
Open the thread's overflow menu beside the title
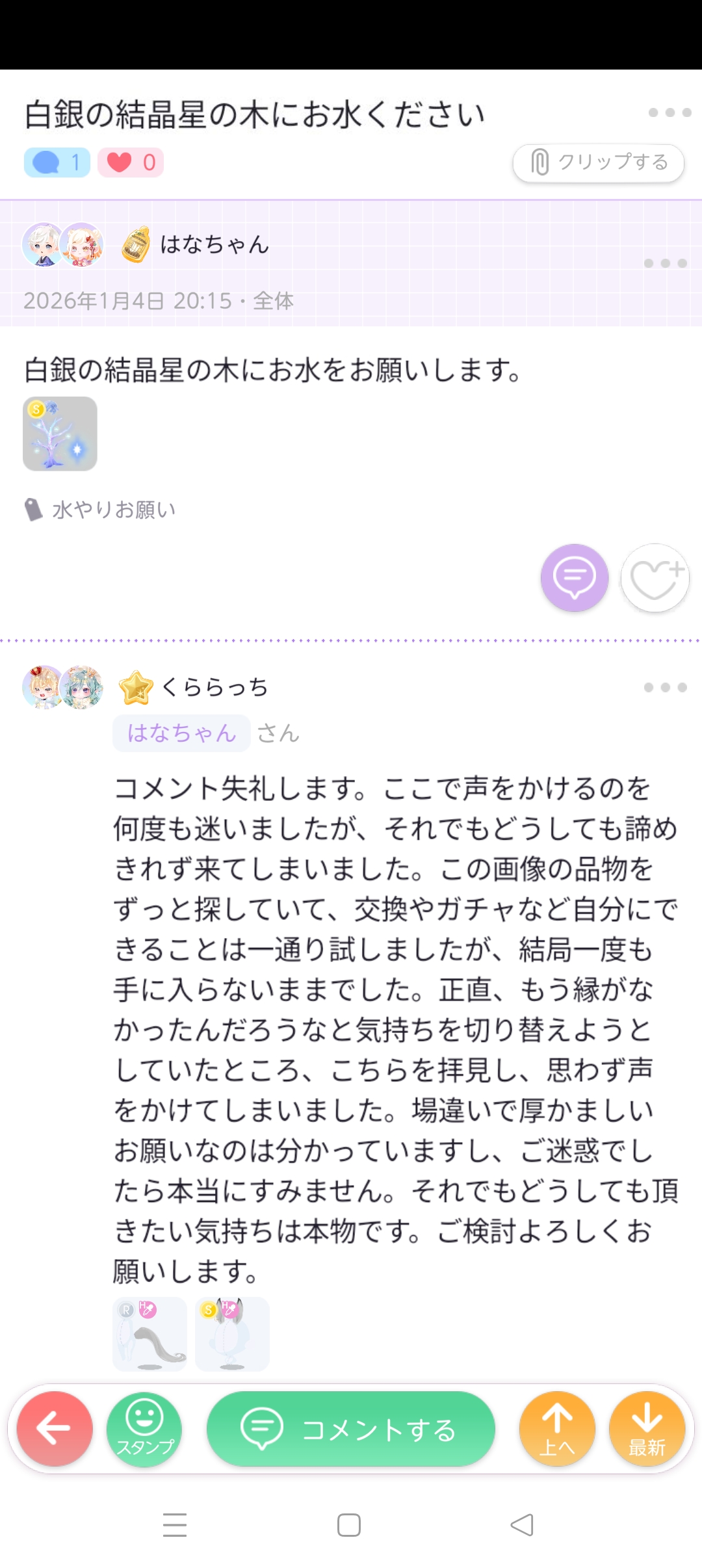[x=669, y=112]
